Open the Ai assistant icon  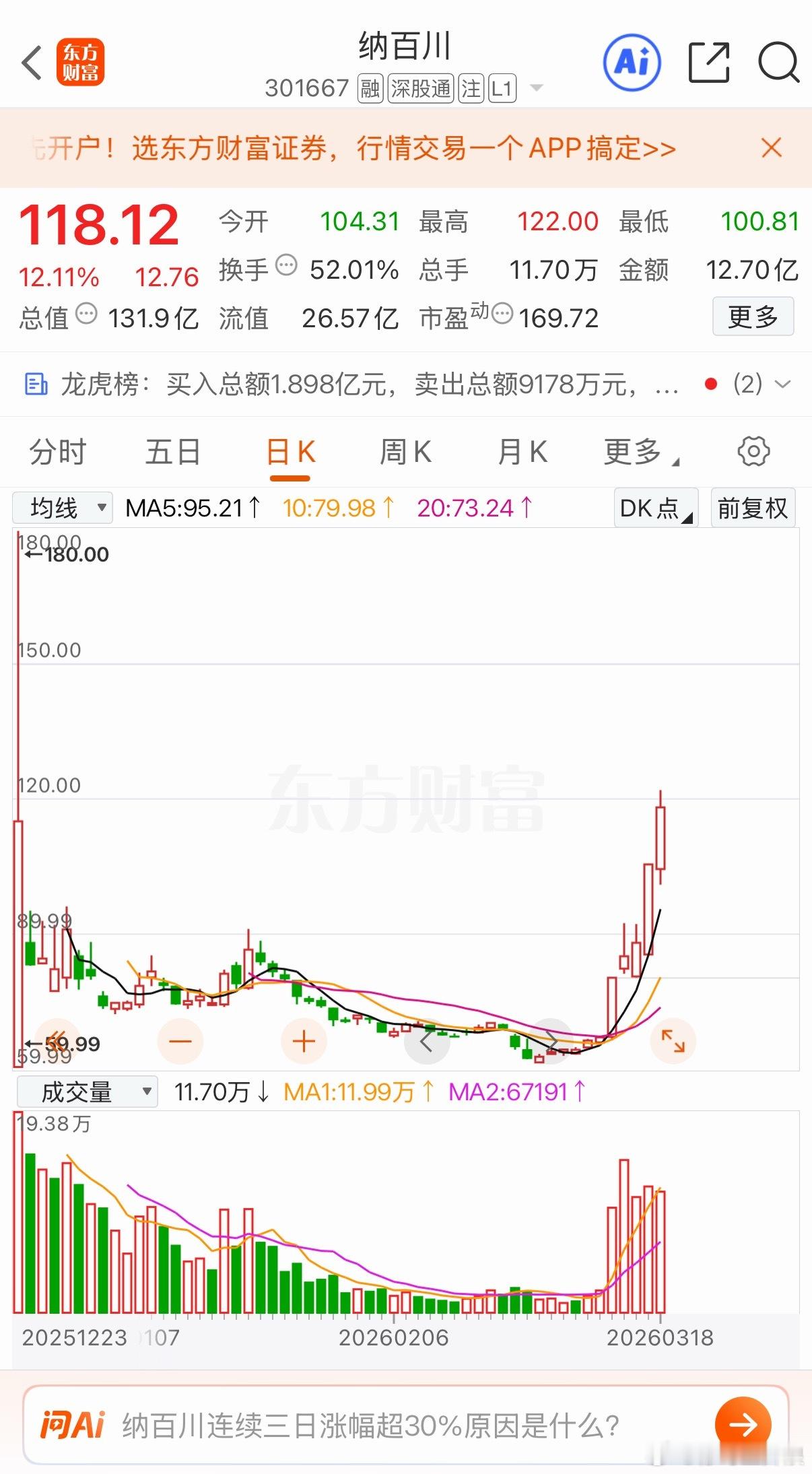[x=632, y=61]
